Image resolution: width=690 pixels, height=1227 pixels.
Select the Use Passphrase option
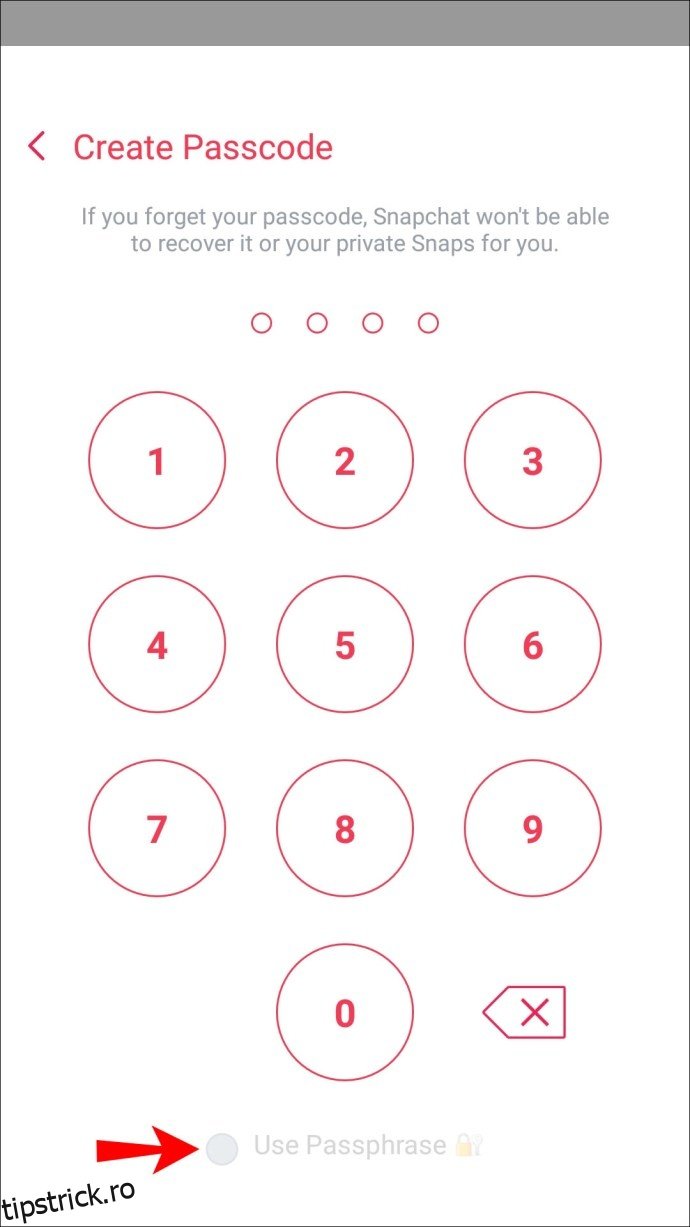point(222,1148)
